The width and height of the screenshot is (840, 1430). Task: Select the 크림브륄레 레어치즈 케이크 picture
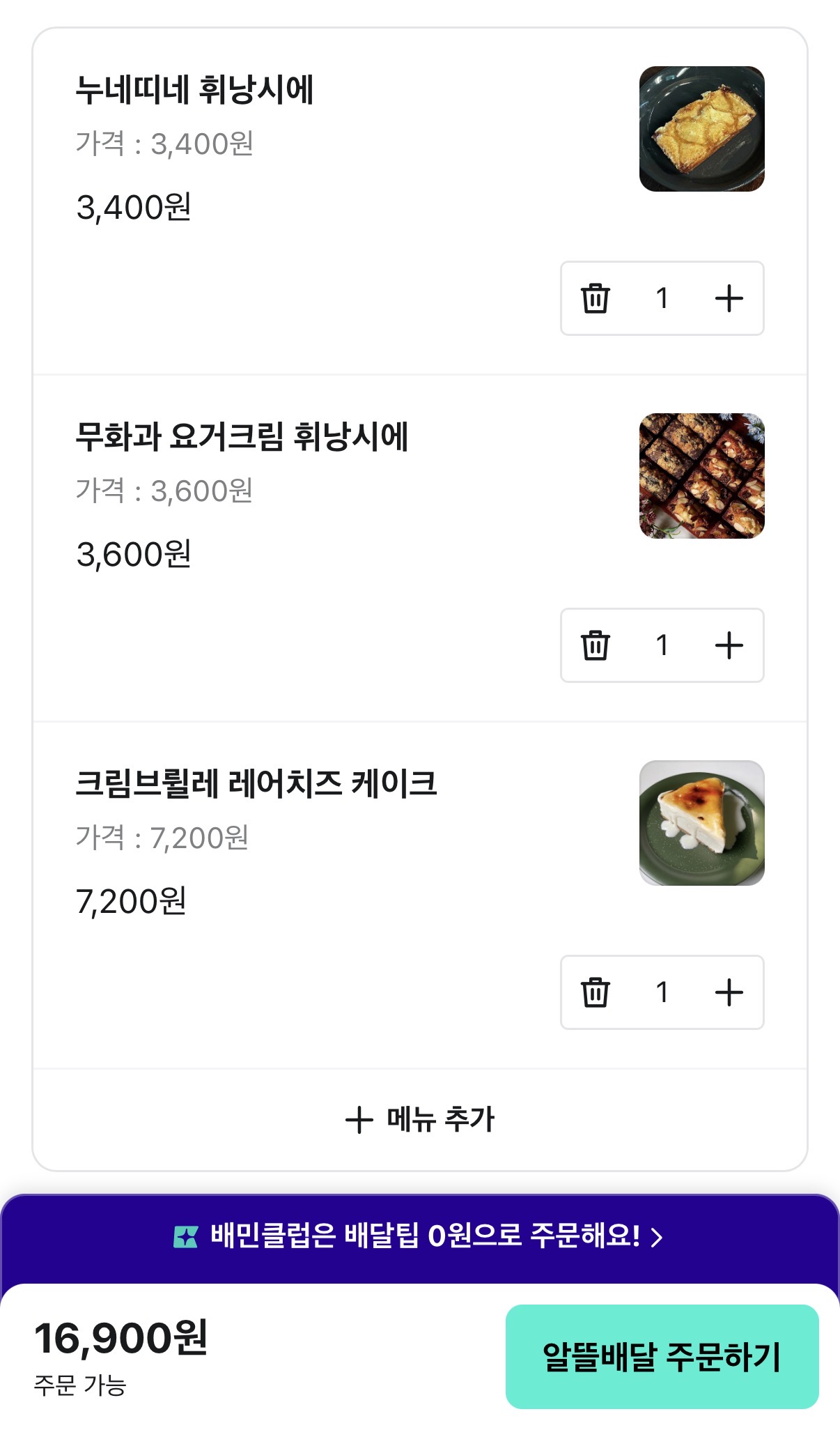pyautogui.click(x=701, y=823)
